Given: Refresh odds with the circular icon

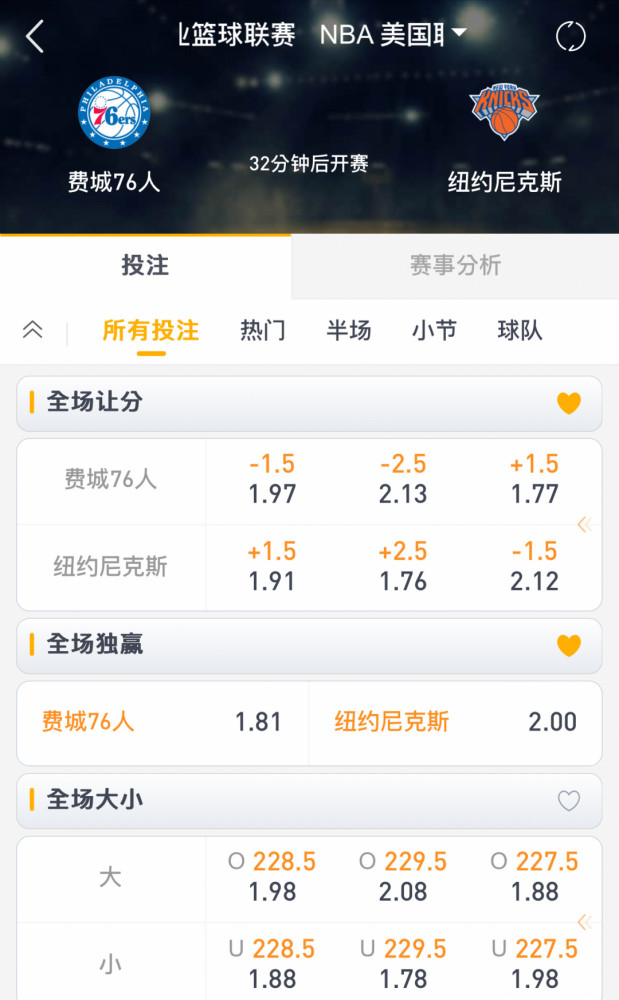Looking at the screenshot, I should click(x=570, y=36).
